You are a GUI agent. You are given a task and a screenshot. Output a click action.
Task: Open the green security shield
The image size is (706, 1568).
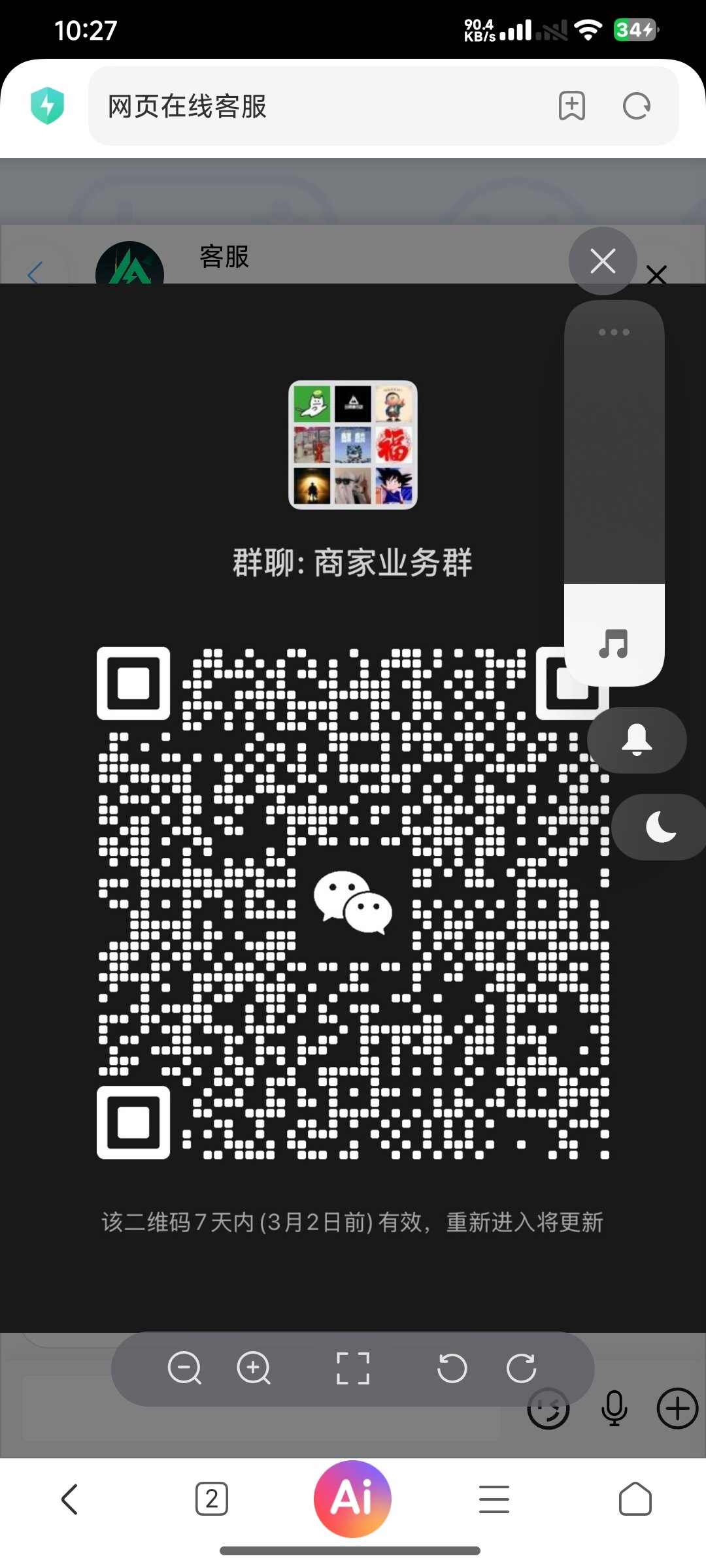(47, 106)
